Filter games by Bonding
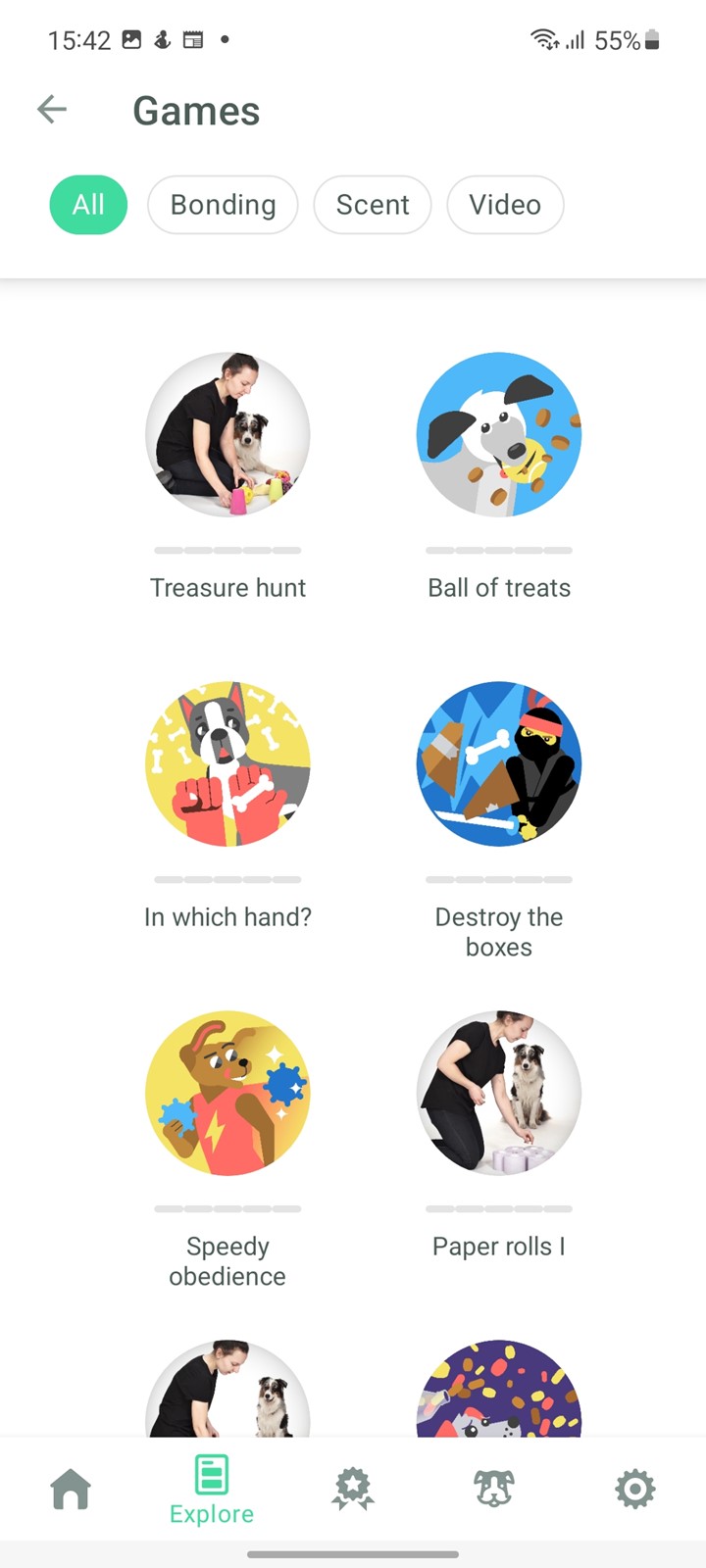The height and width of the screenshot is (1568, 706). [223, 205]
